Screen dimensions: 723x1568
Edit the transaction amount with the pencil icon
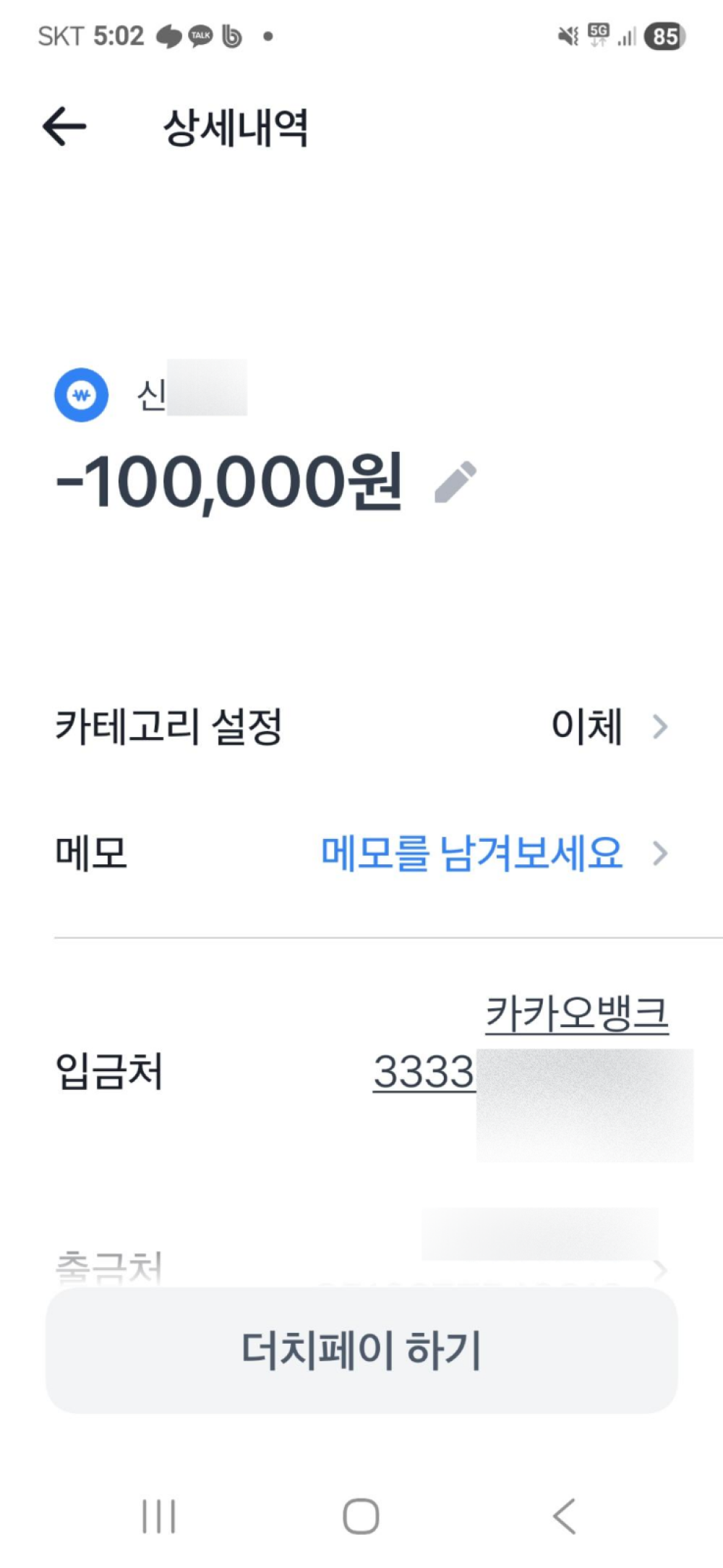[x=455, y=482]
